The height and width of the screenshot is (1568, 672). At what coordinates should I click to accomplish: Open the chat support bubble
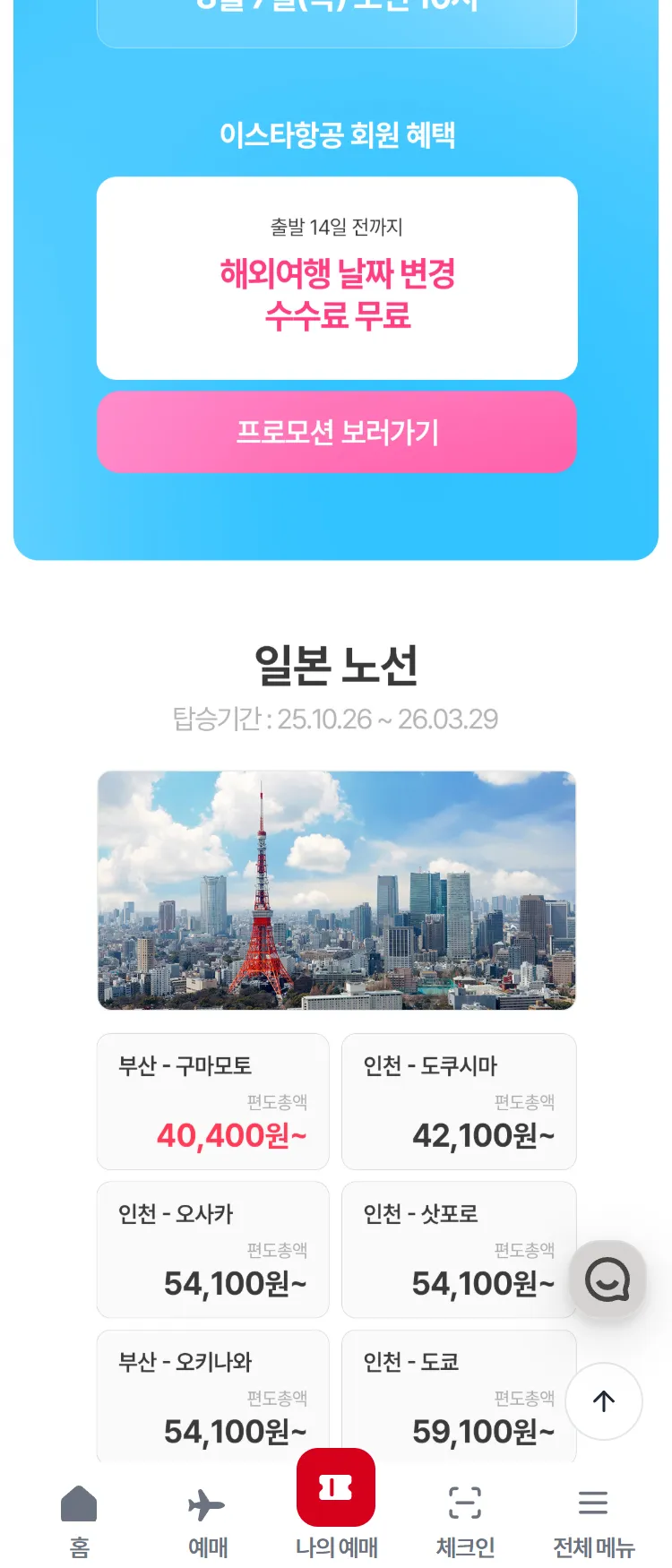click(607, 1279)
